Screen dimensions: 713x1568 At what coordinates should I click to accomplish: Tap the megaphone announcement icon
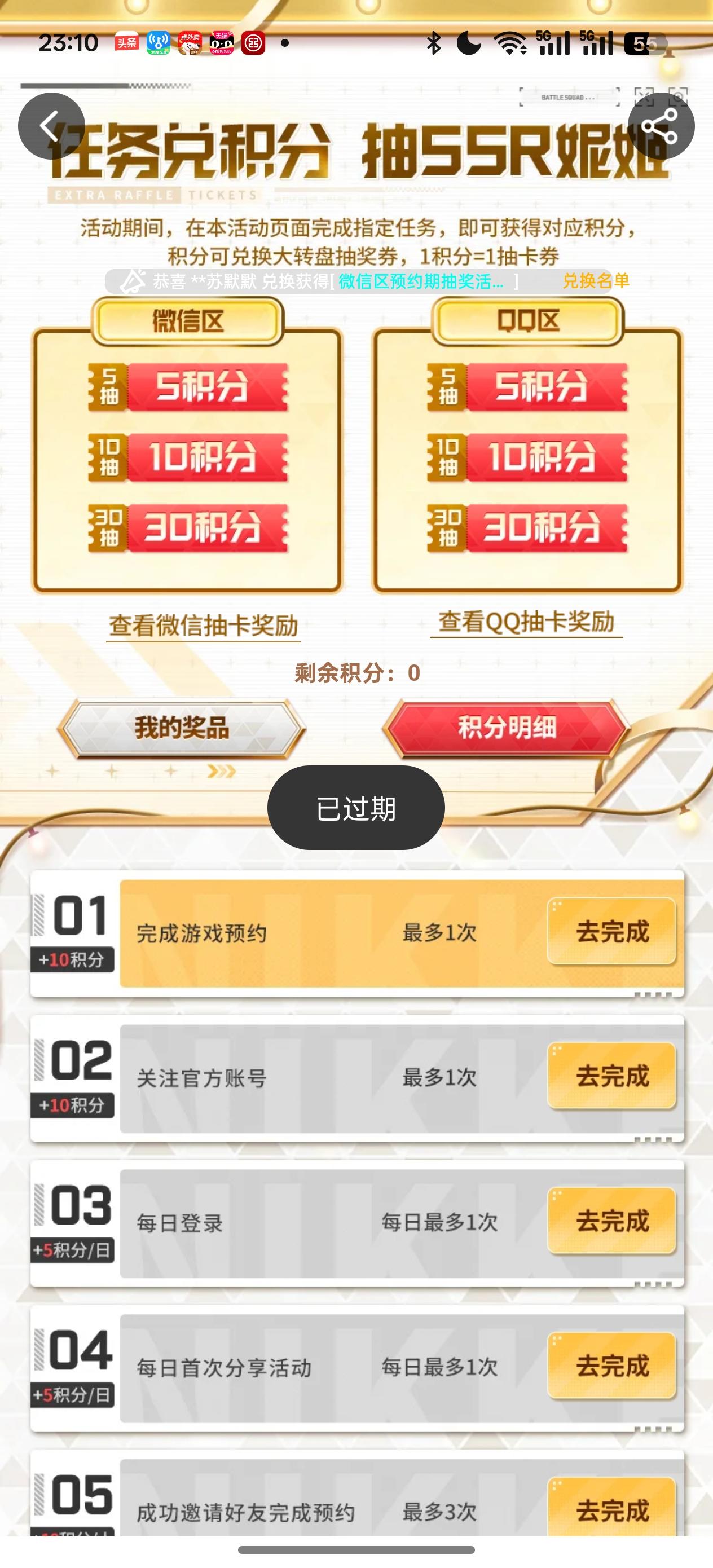tap(133, 281)
